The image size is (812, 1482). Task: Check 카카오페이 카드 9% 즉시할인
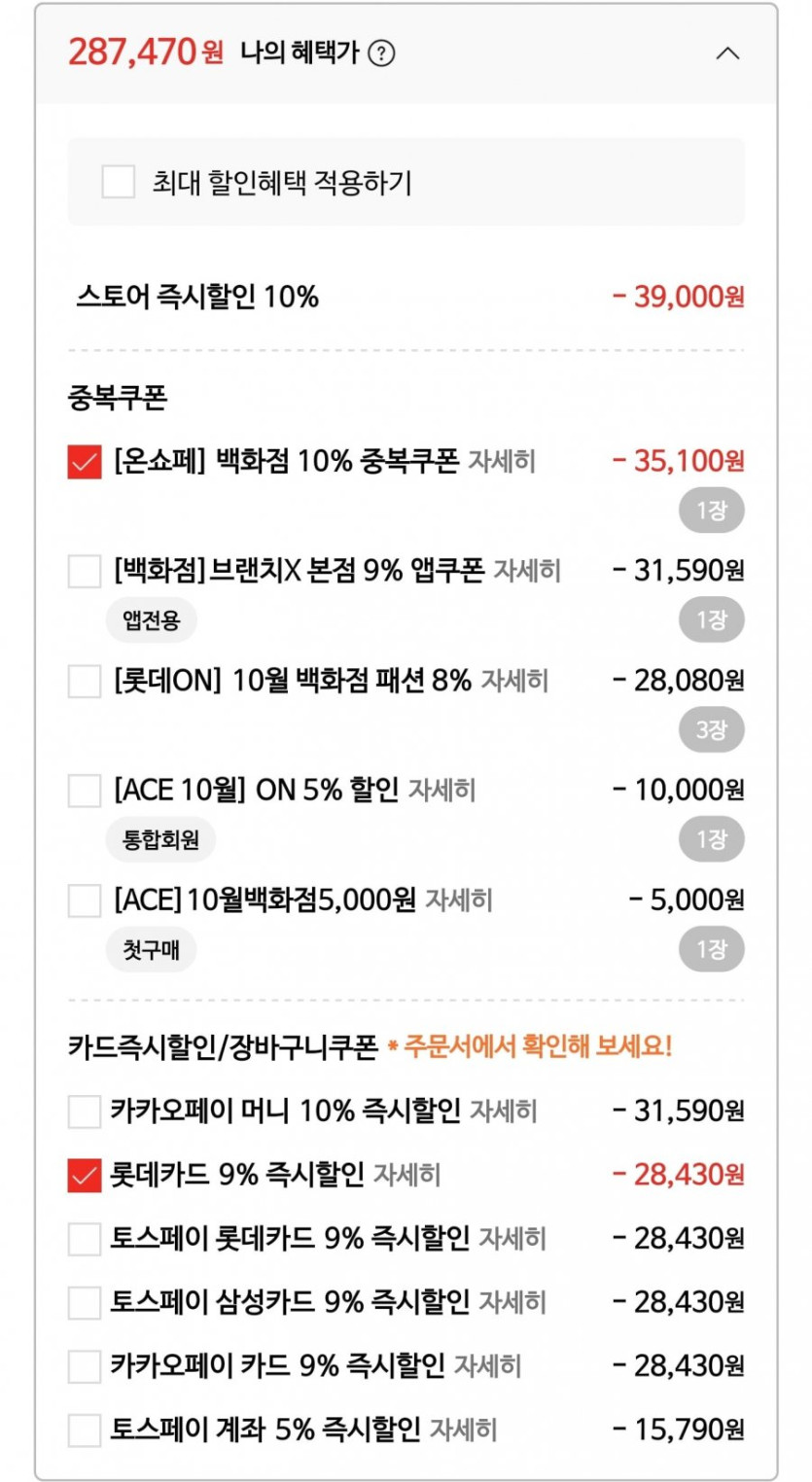pyautogui.click(x=85, y=1367)
